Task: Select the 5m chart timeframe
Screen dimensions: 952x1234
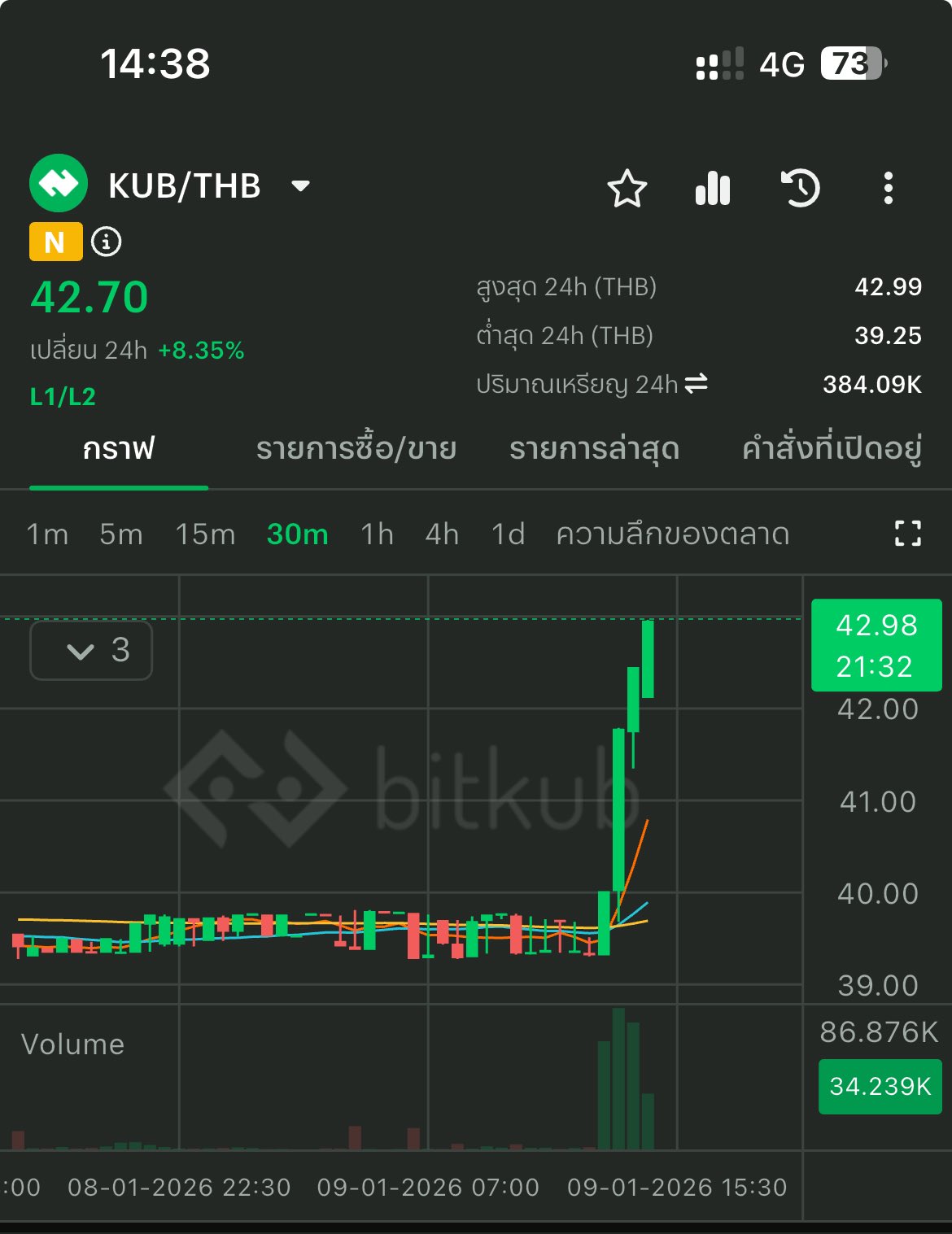Action: (121, 534)
